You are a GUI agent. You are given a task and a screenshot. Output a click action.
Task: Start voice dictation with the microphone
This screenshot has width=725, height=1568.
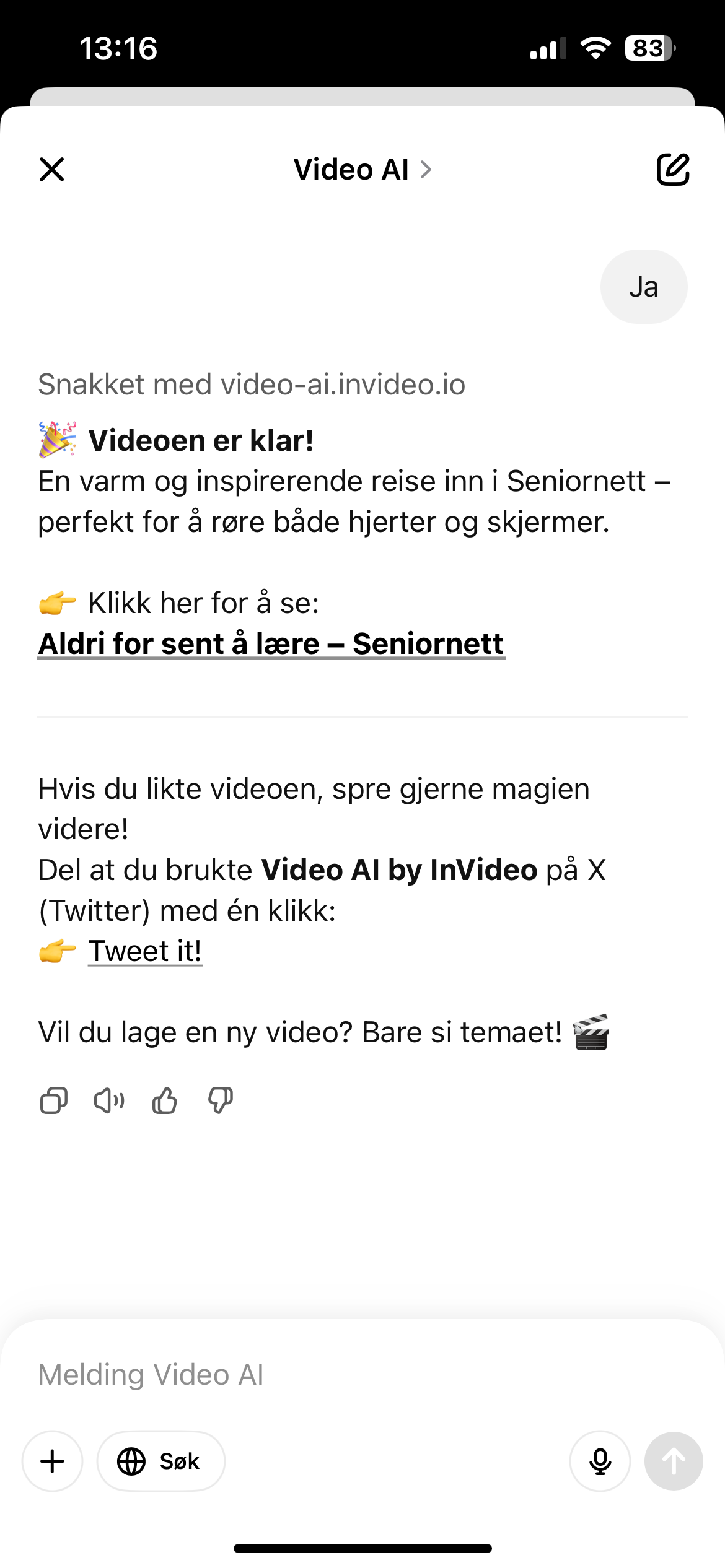coord(600,1461)
